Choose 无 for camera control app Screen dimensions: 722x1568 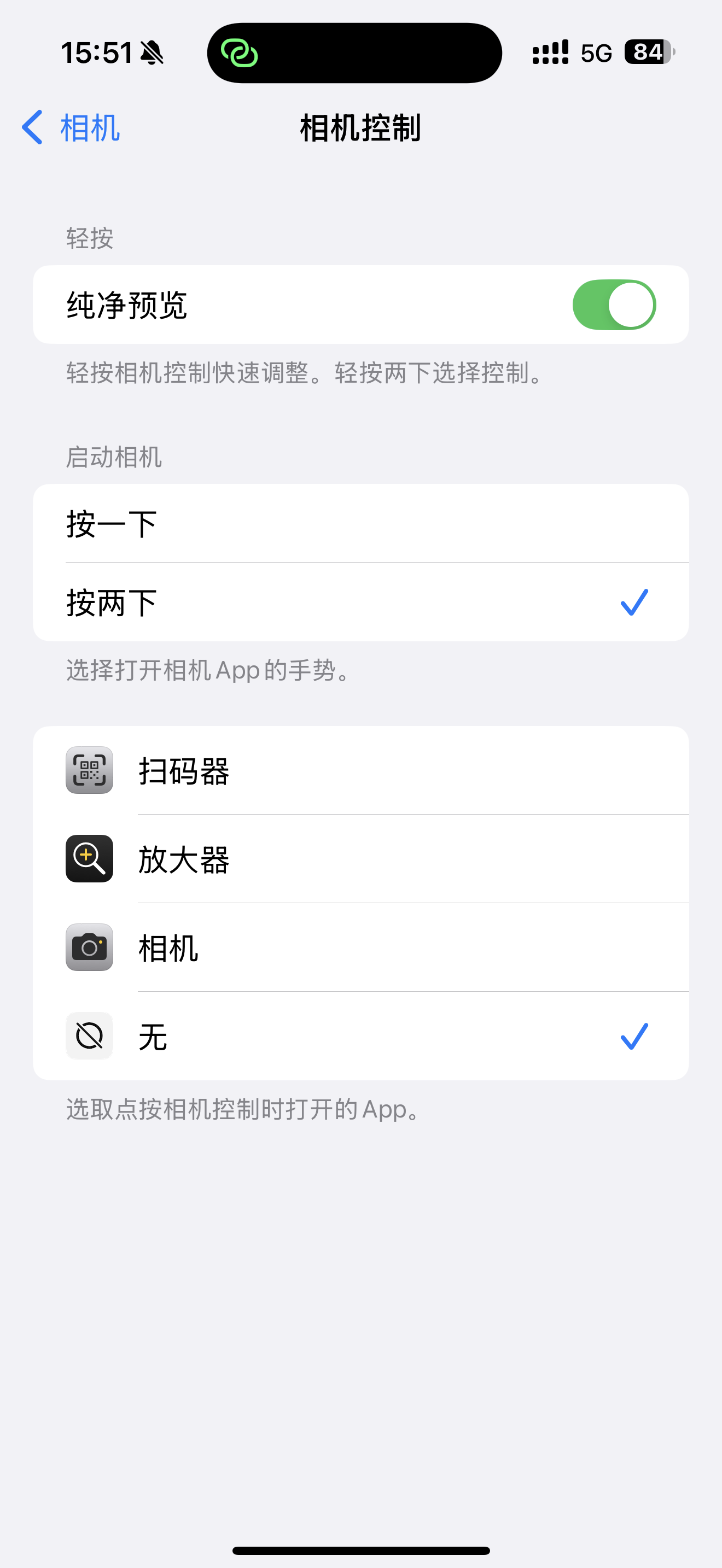point(361,1036)
